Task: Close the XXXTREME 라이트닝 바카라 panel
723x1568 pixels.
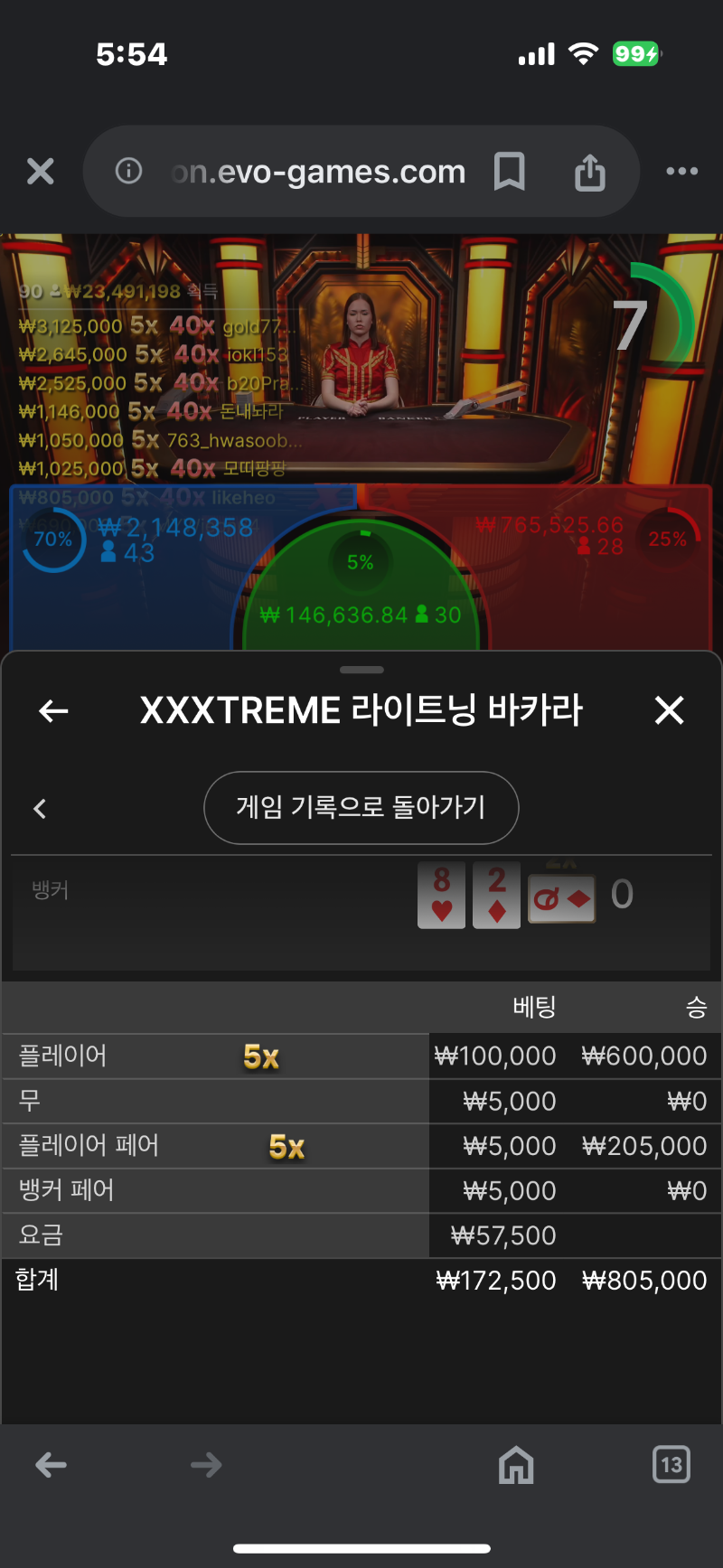Action: [x=669, y=710]
